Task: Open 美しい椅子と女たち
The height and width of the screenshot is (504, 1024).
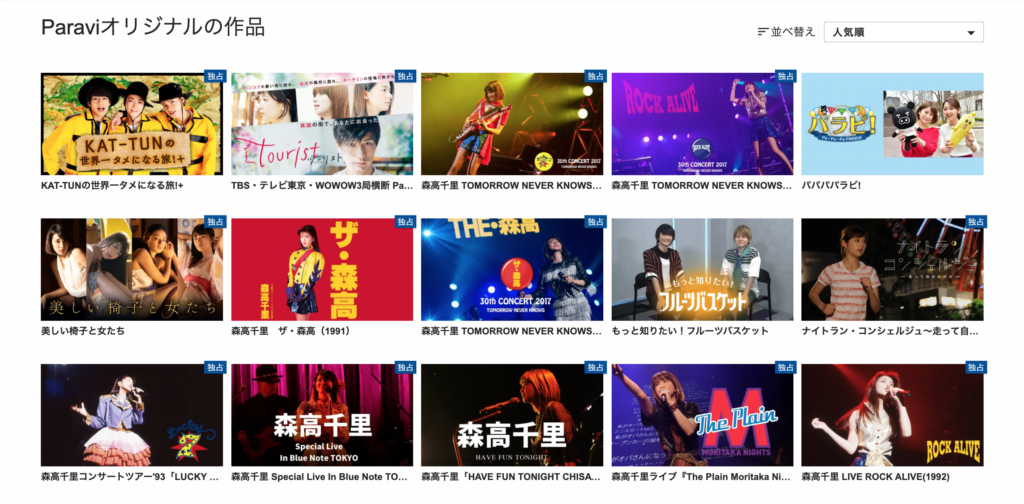Action: click(132, 270)
